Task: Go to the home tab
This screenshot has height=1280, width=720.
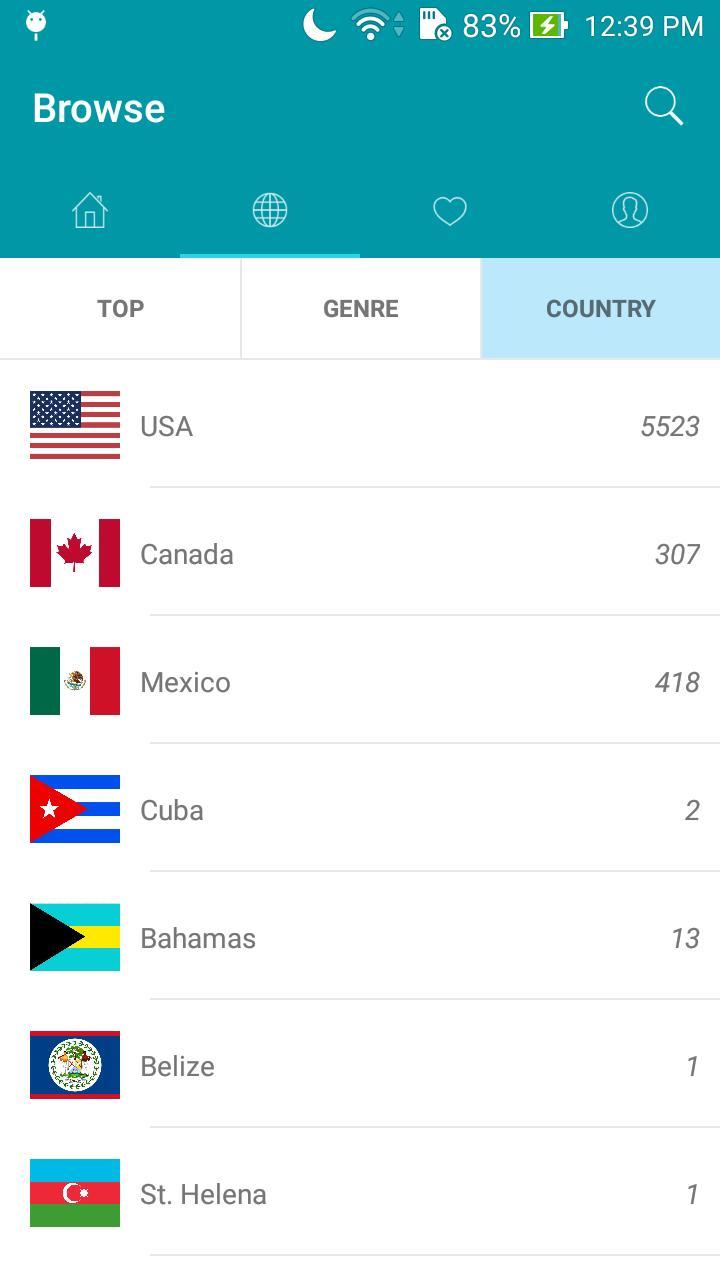Action: [90, 211]
